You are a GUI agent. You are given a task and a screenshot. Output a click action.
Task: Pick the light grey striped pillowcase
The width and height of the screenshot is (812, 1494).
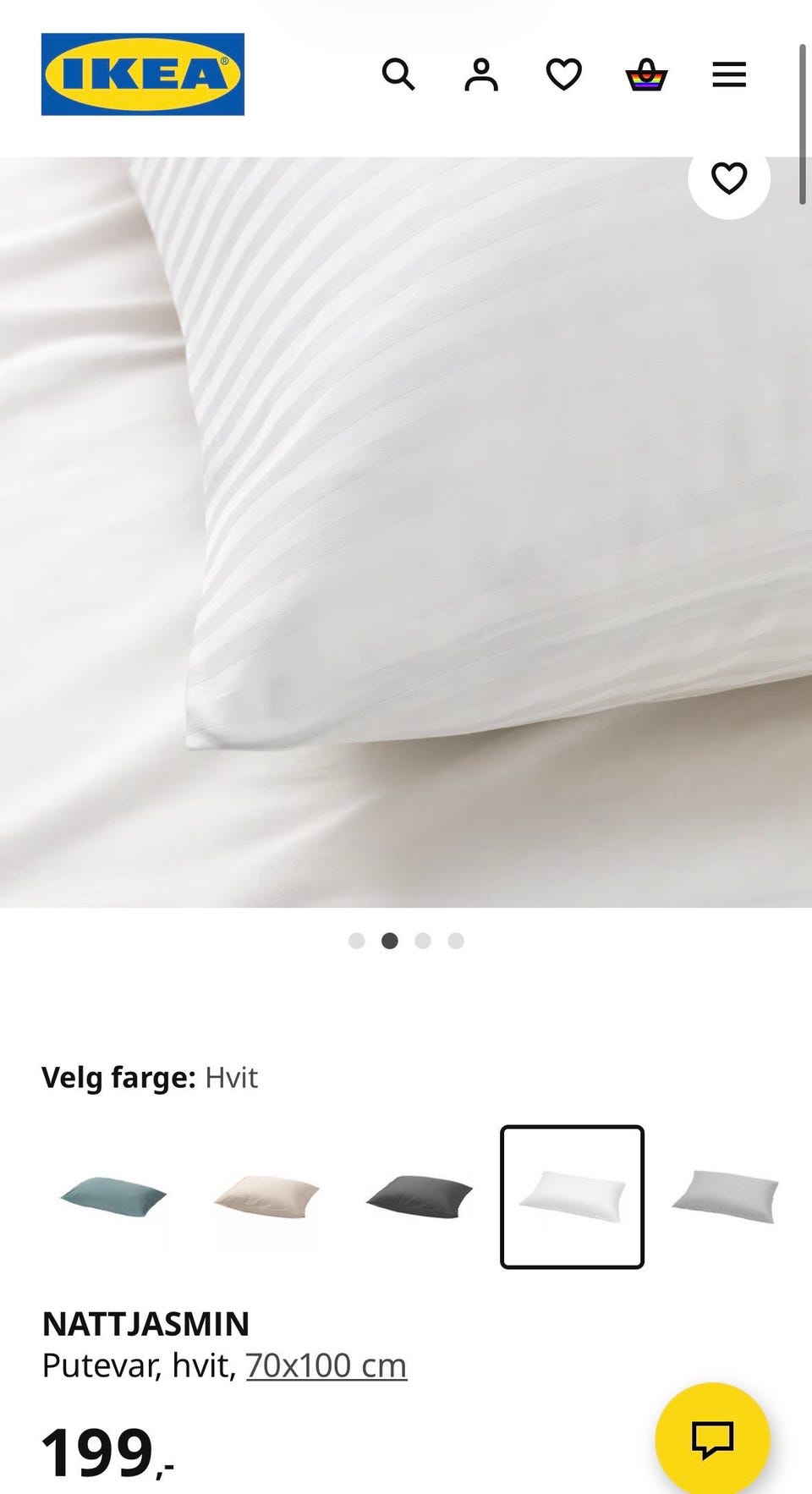725,1196
